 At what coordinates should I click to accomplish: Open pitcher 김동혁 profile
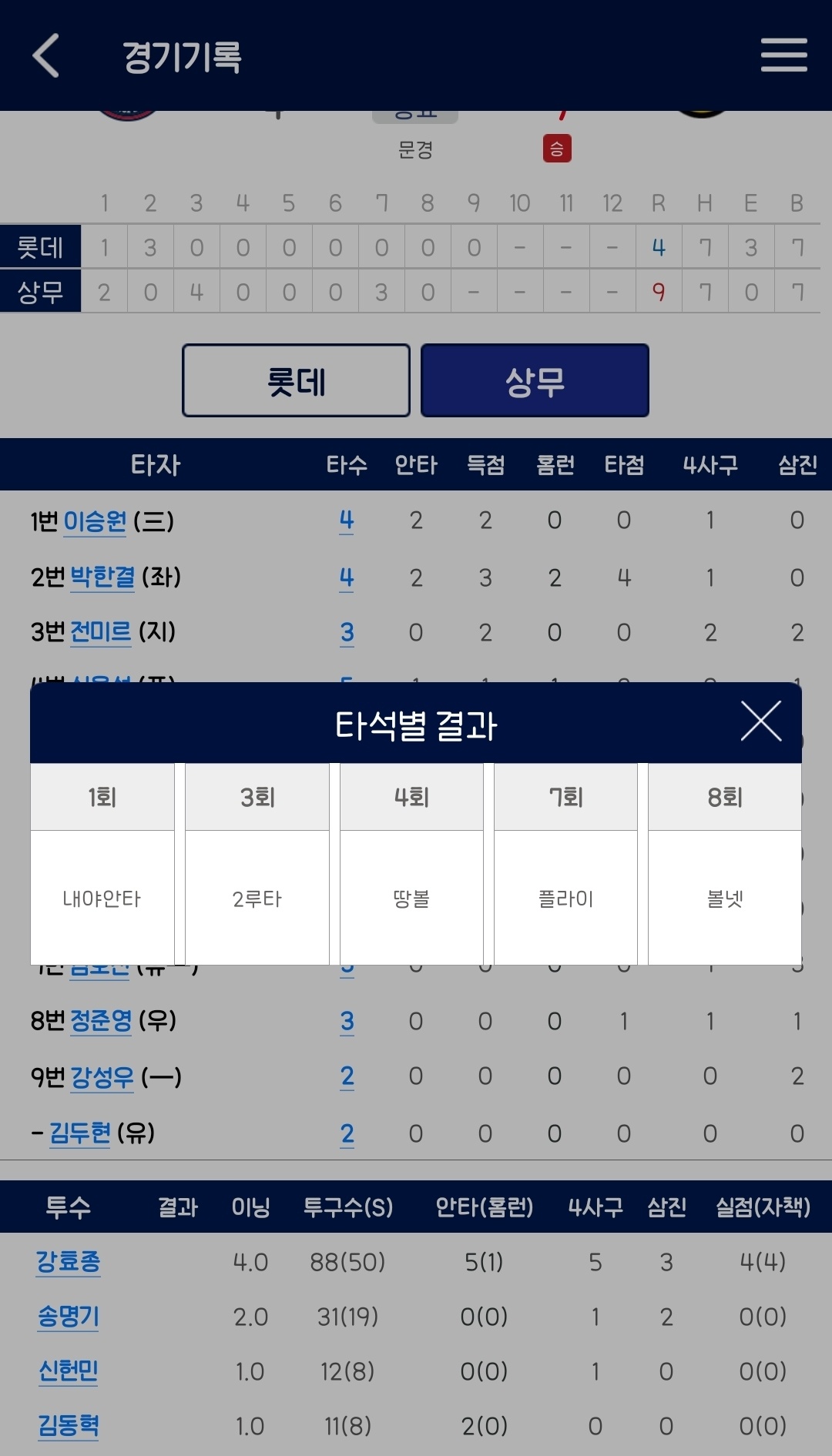tap(68, 1426)
